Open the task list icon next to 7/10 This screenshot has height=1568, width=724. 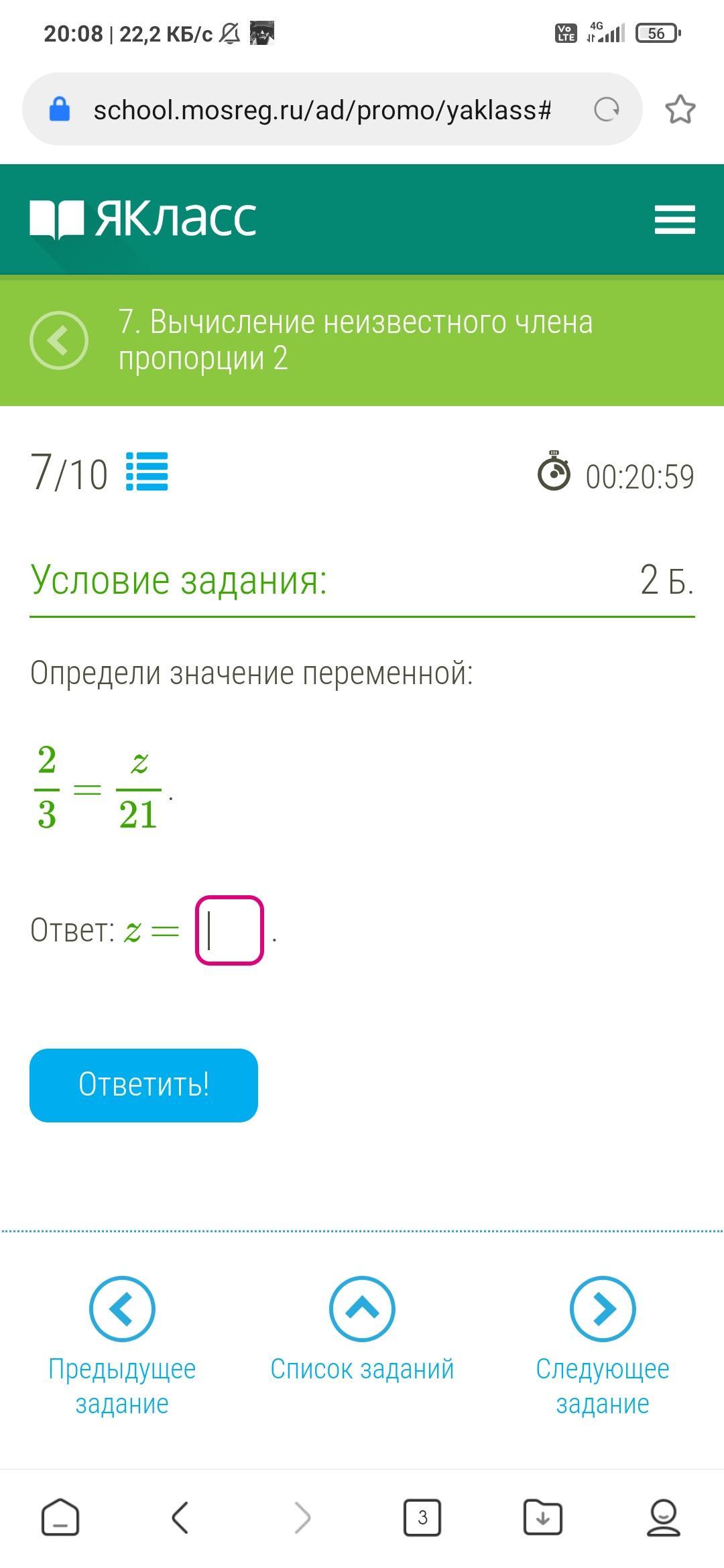[x=147, y=472]
